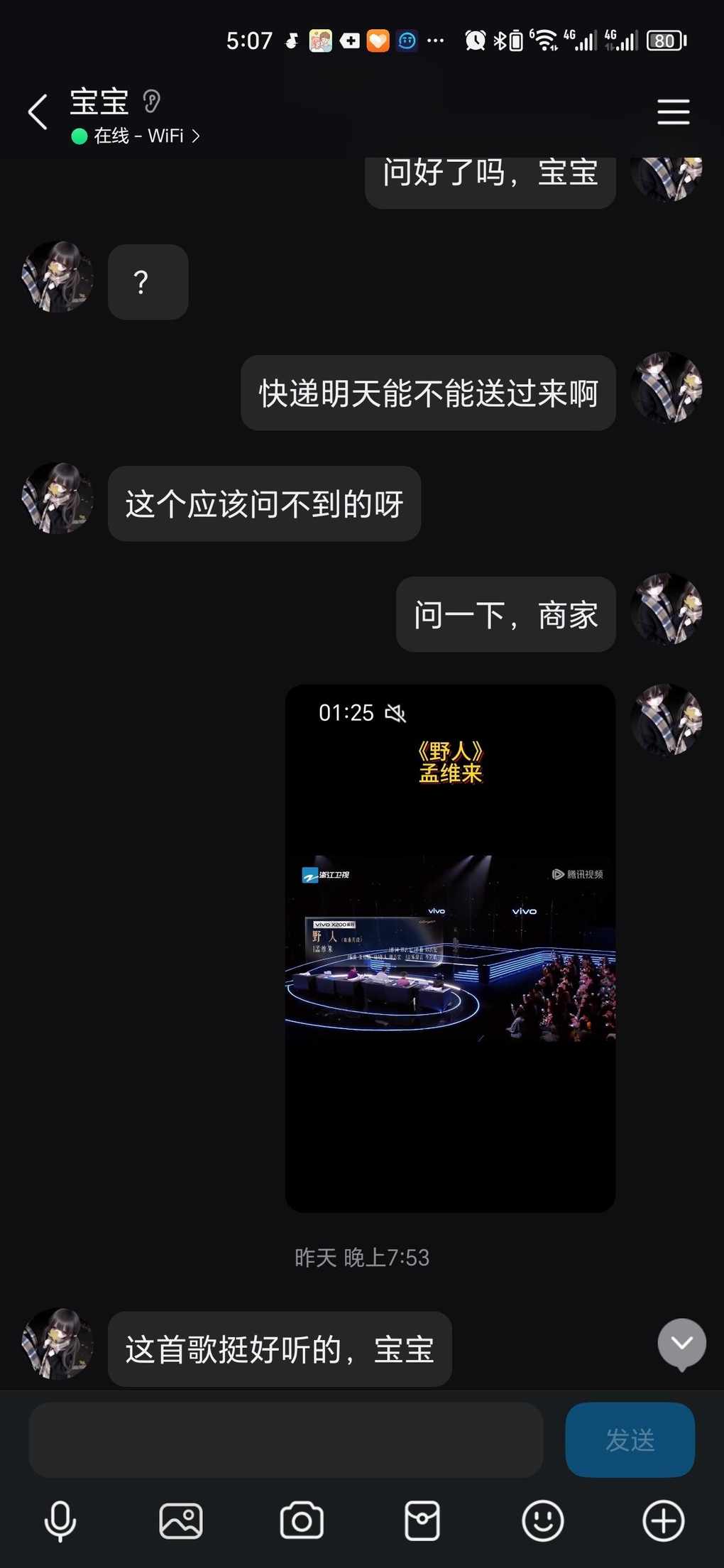Open the chat settings menu
Image resolution: width=724 pixels, height=1568 pixels.
673,112
